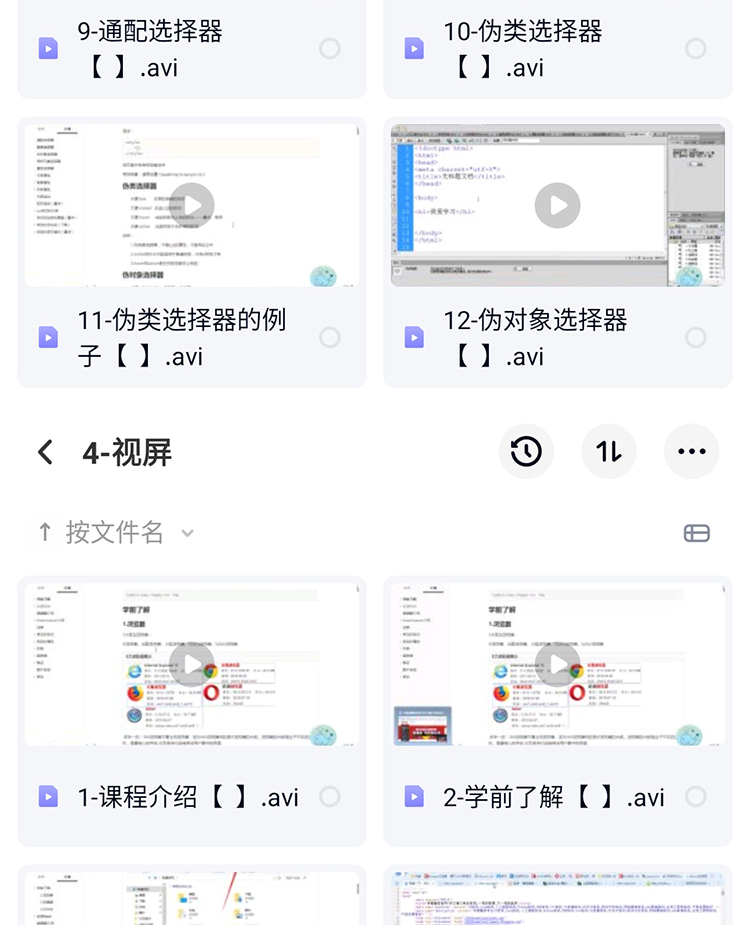
Task: Select the 10-伪类选择器 file checkbox
Action: [x=696, y=49]
